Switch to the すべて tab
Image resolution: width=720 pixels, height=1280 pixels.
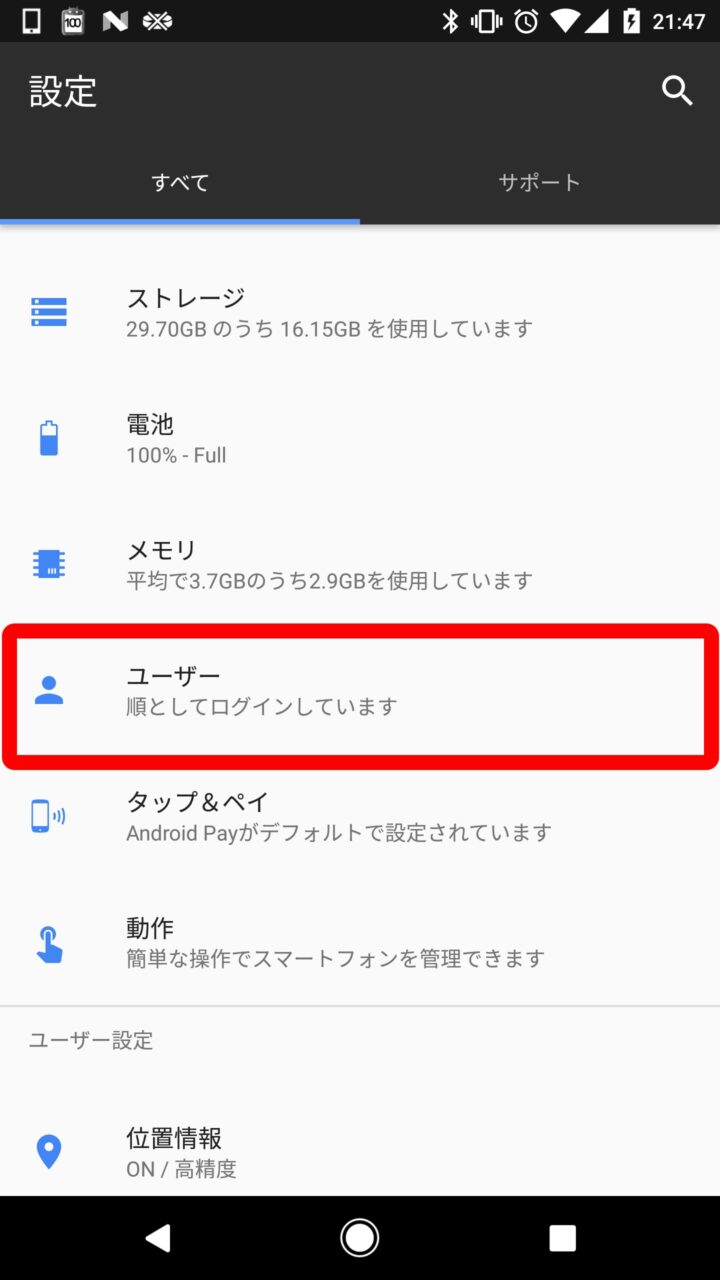click(x=180, y=182)
